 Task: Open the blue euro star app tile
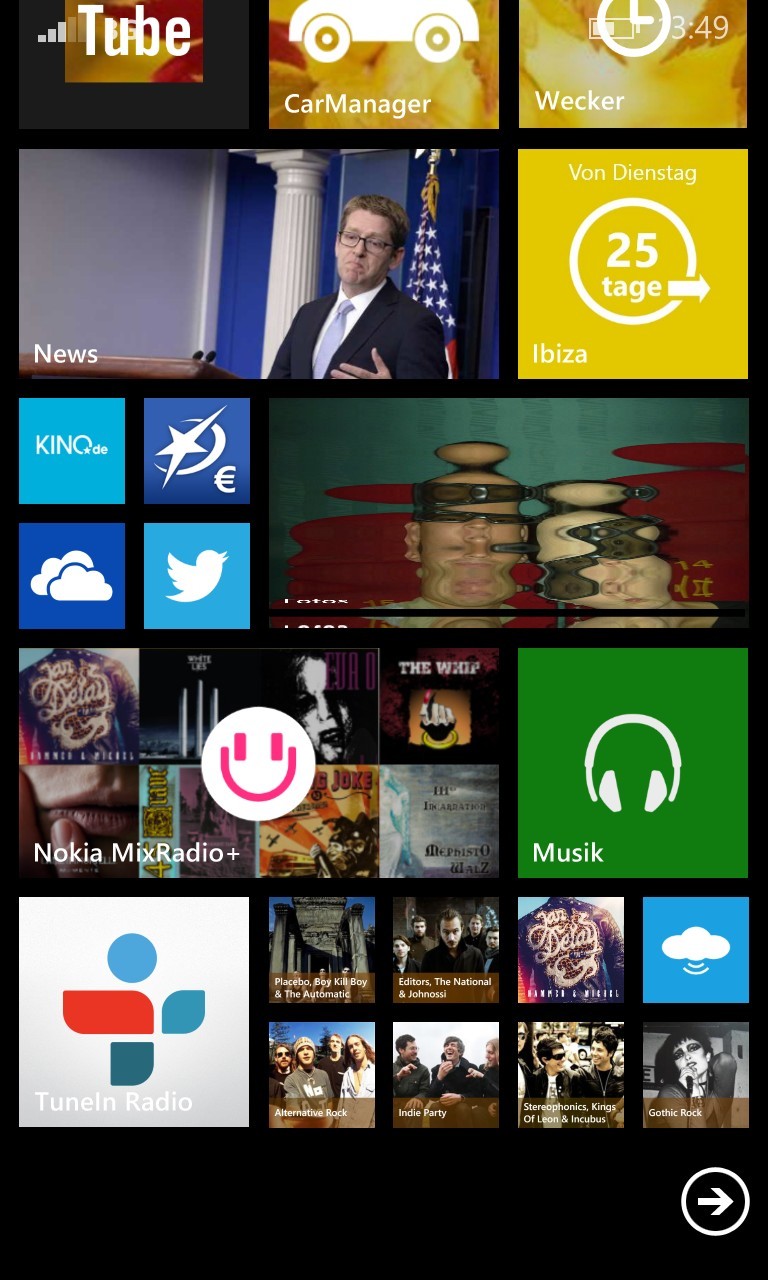click(x=197, y=451)
